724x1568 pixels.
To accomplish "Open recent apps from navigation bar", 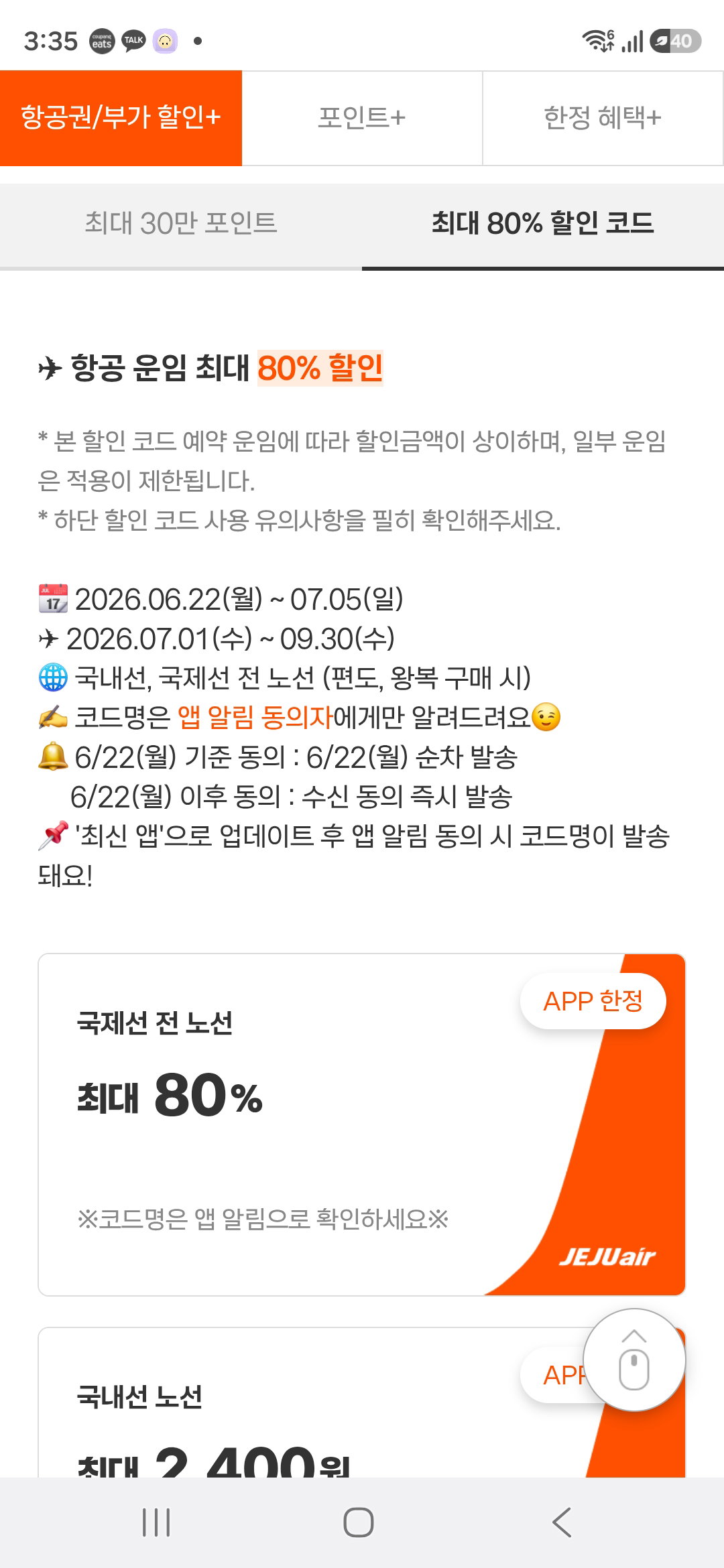I will click(156, 1522).
